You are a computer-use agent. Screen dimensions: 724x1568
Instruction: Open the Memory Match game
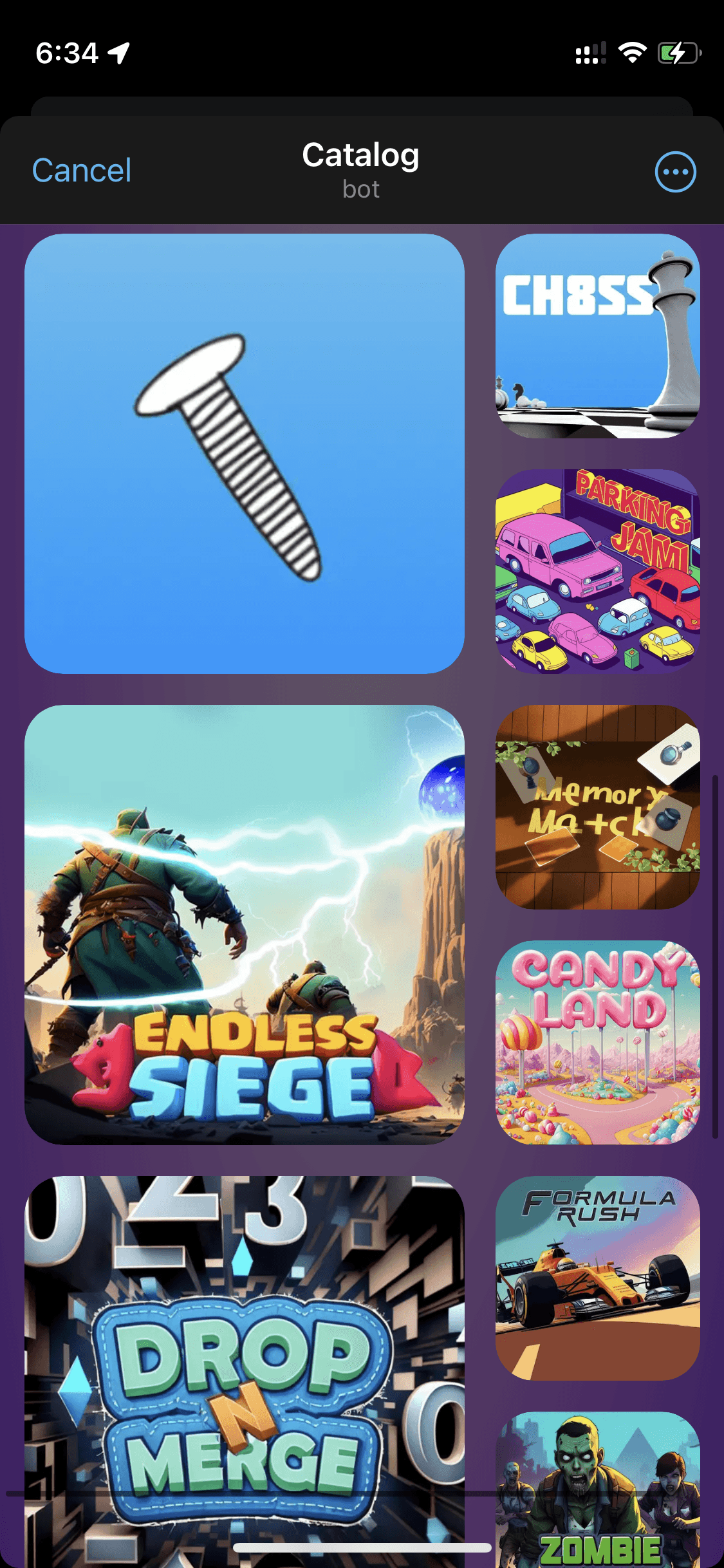[597, 807]
